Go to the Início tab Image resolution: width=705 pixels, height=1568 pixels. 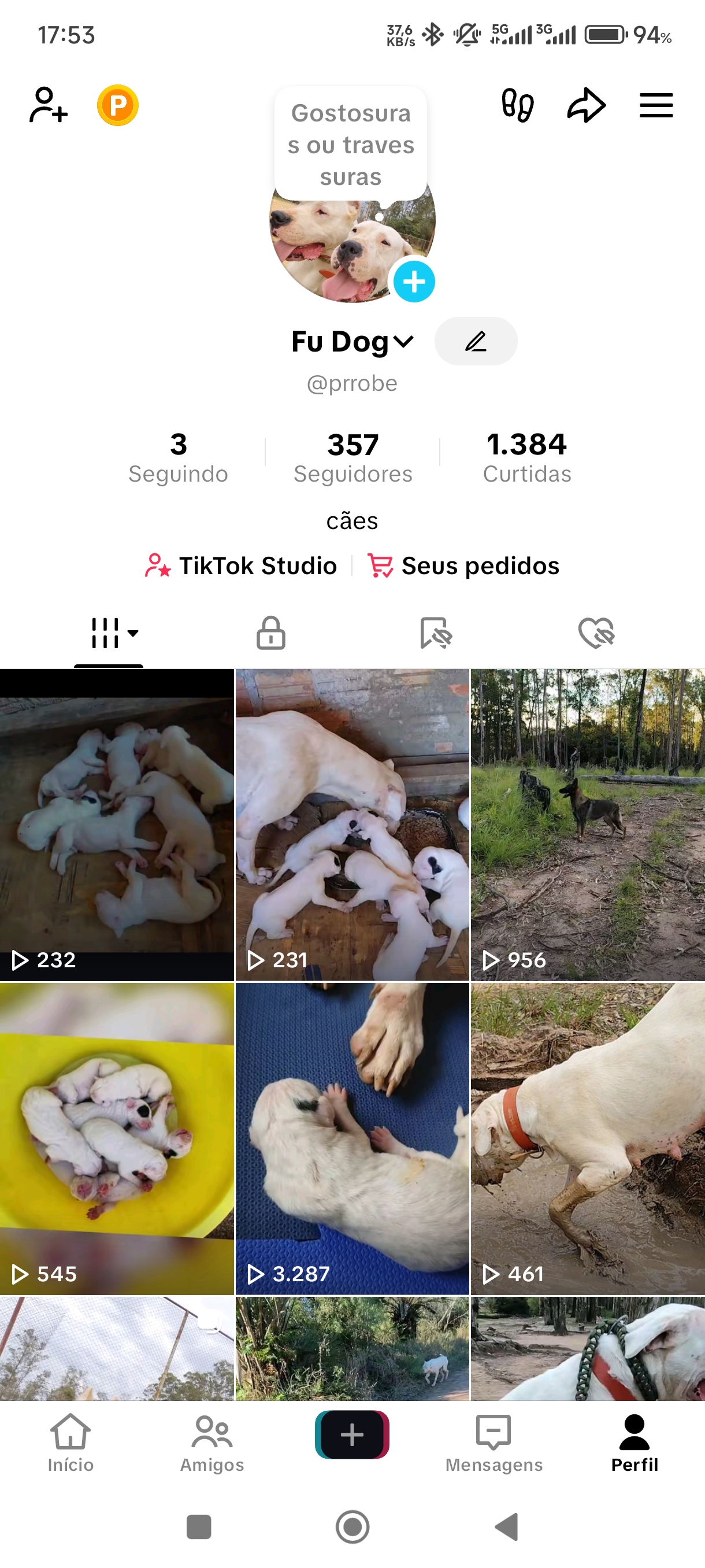tap(70, 1443)
